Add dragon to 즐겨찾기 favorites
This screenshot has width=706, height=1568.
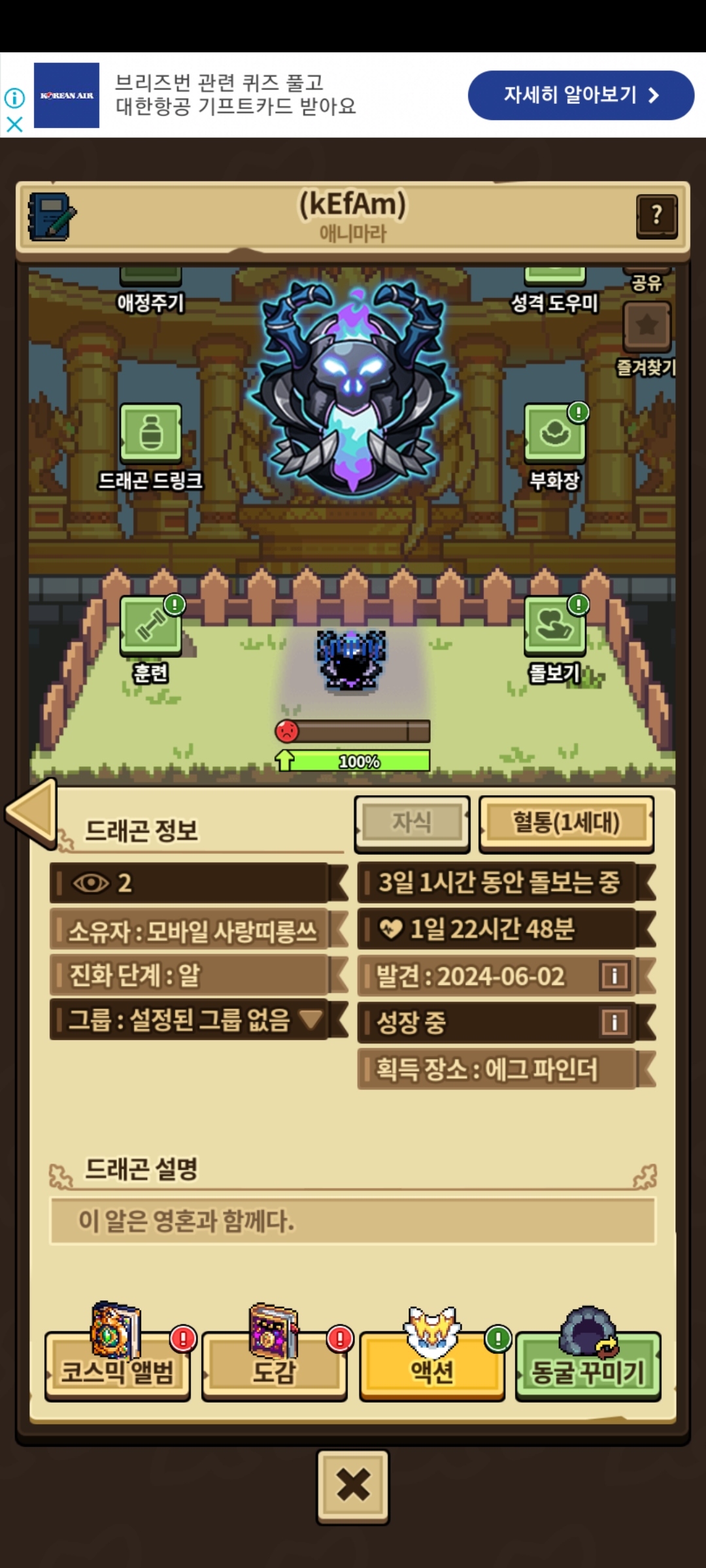coord(647,327)
